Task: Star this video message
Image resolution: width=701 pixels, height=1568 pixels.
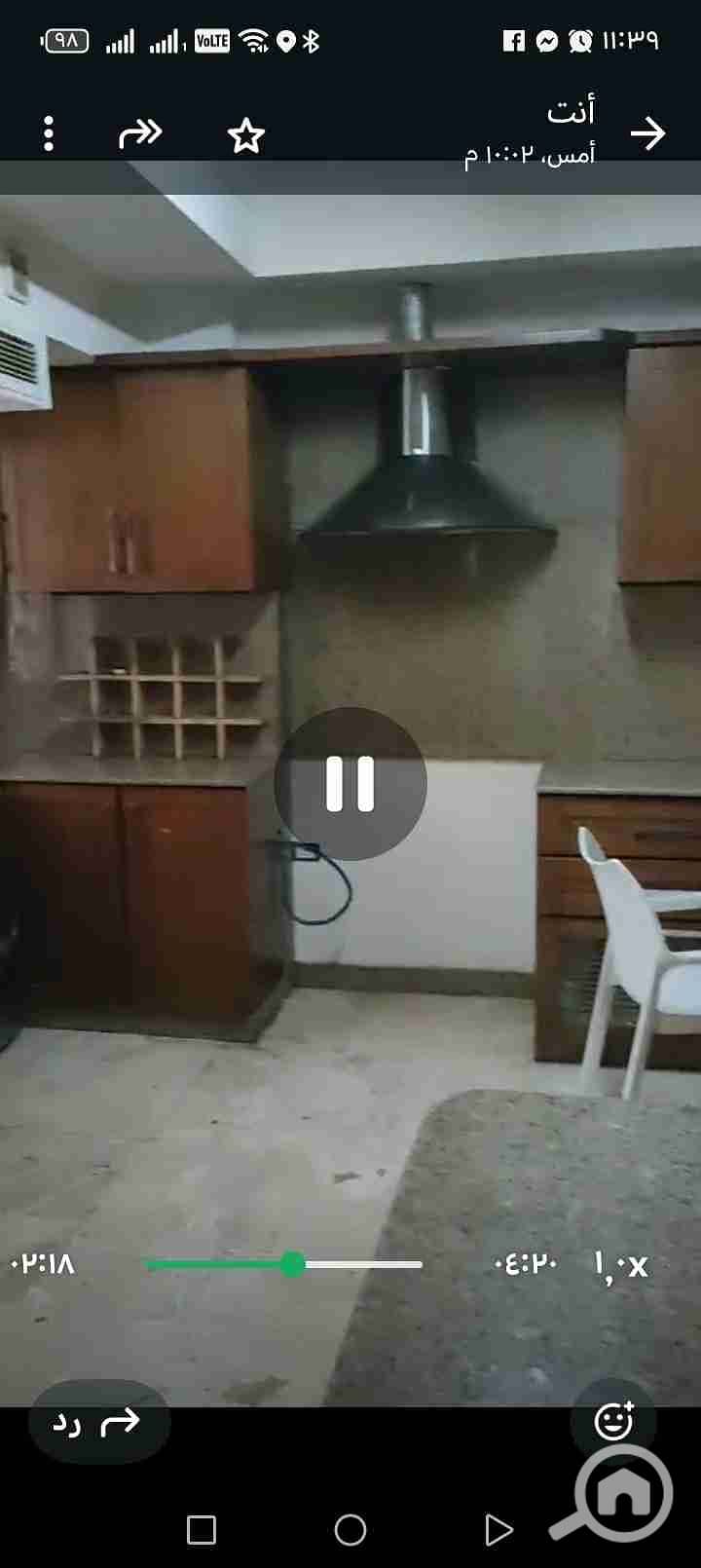Action: (245, 135)
